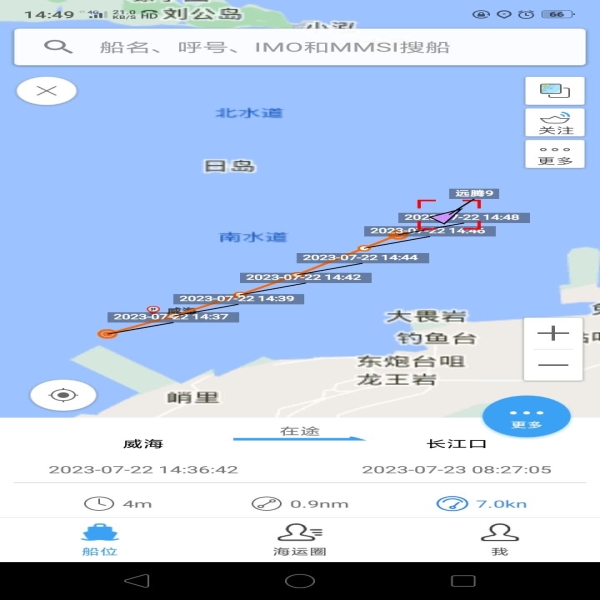600x600 pixels.
Task: Open the 我 profile tab
Action: [499, 540]
